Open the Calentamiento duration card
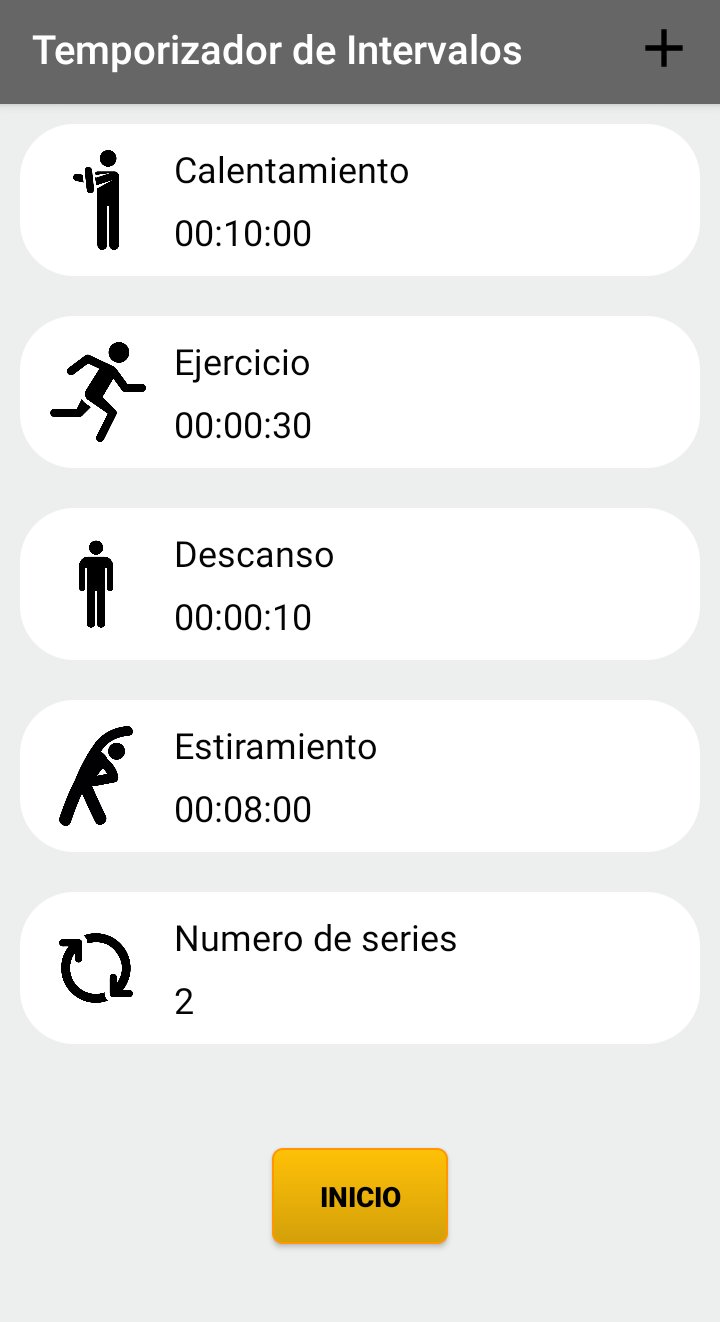720x1322 pixels. coord(360,200)
